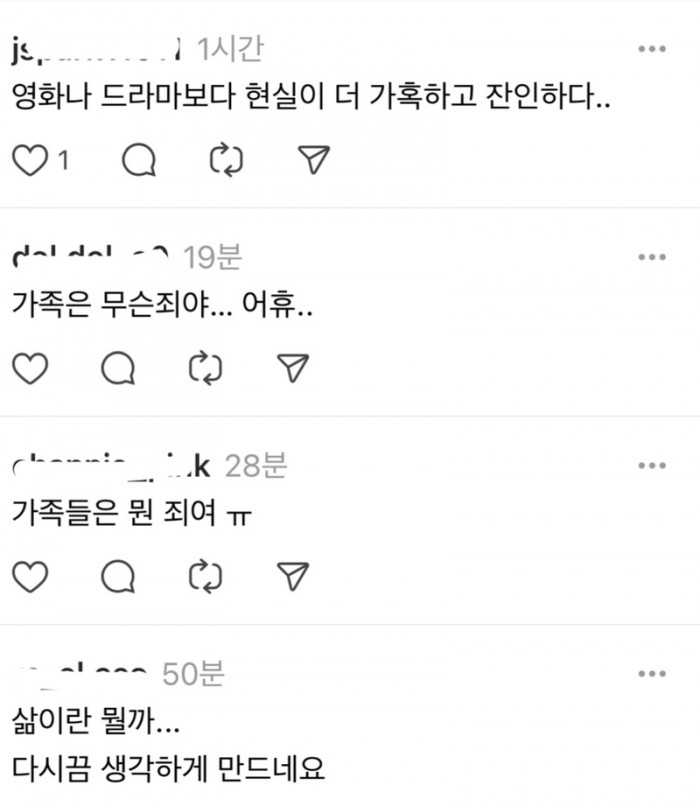Share the comment about 영화나 드라마
This screenshot has height=806, width=700.
(314, 160)
